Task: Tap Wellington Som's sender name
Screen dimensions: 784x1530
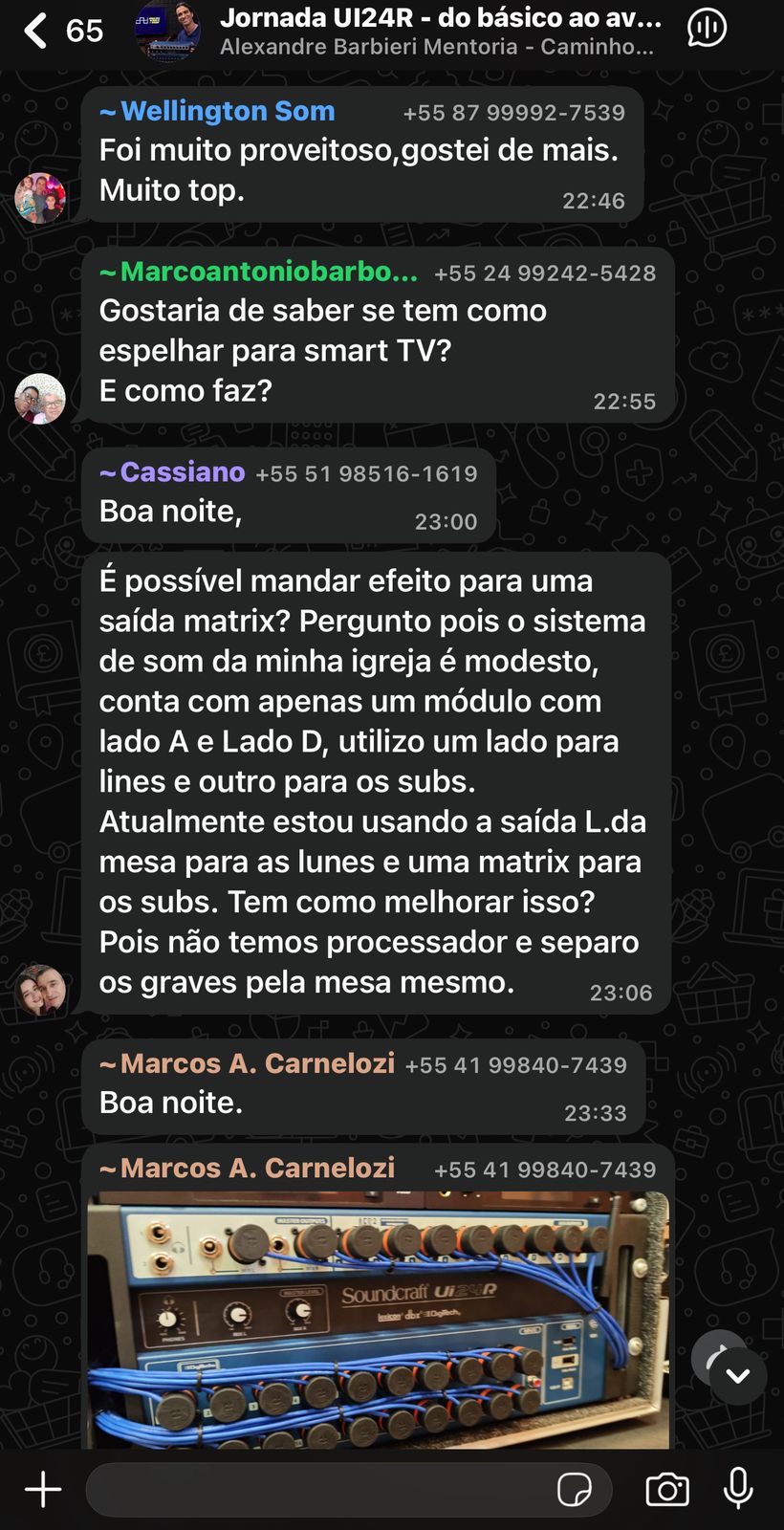Action: tap(228, 111)
